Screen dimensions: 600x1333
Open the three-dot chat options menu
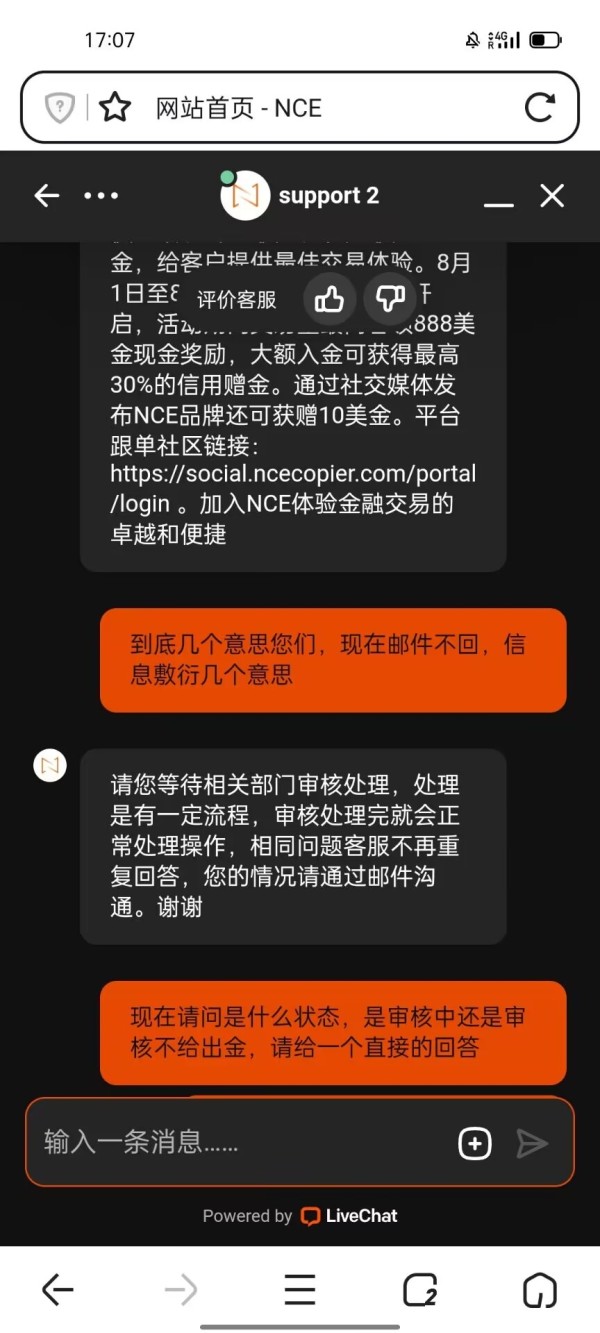[x=101, y=196]
